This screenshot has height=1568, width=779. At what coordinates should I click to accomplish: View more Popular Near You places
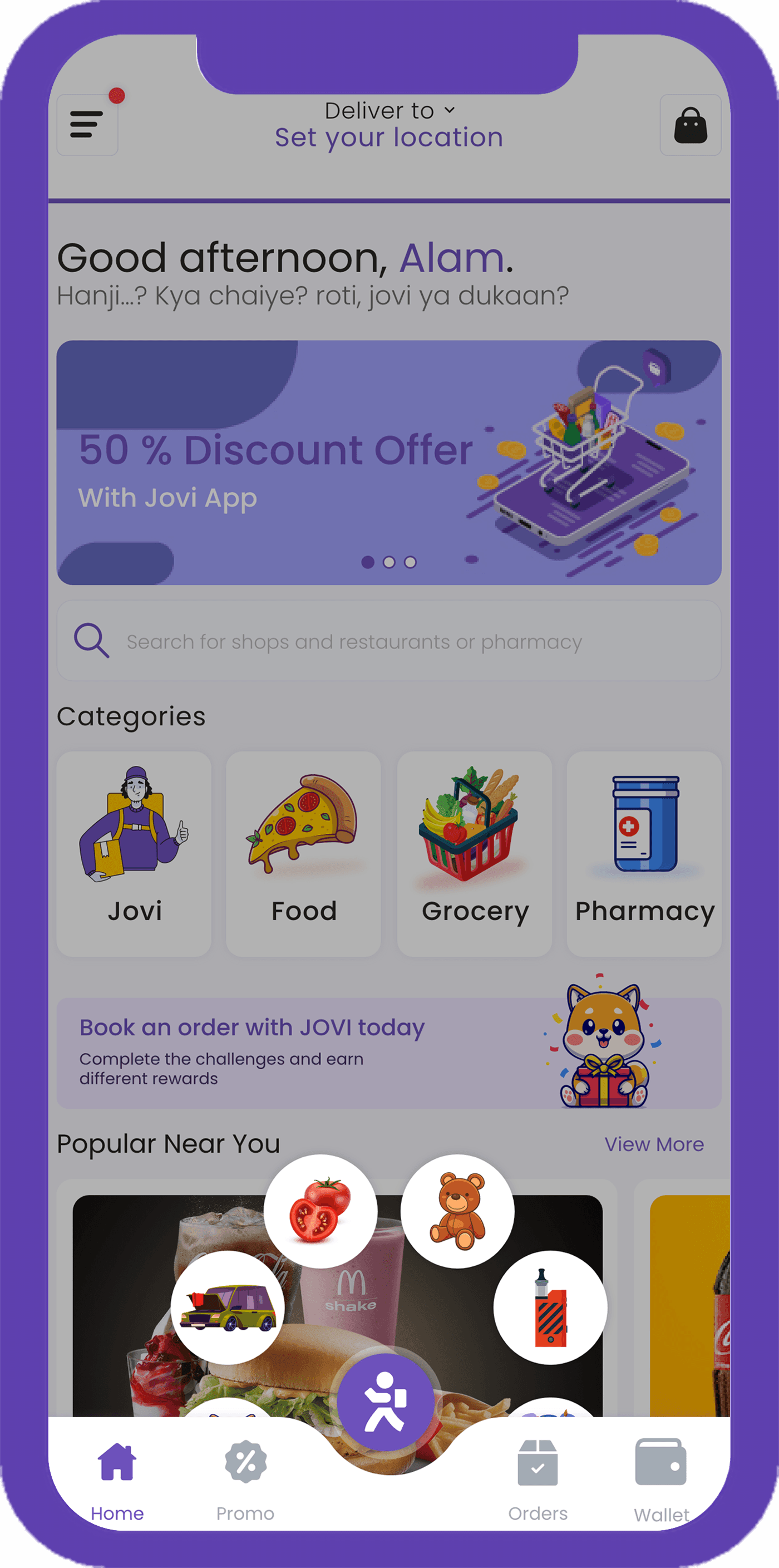[654, 1144]
